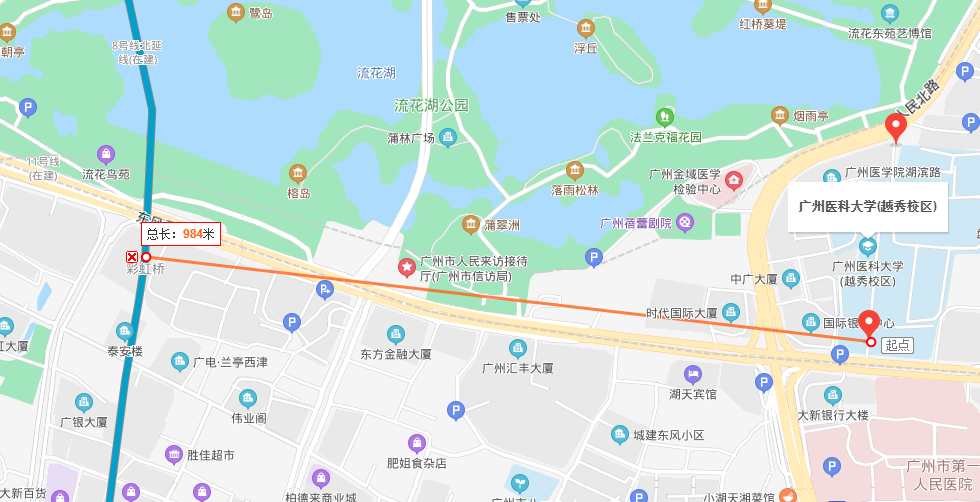Tap the 法兰克福花园 park marker

pos(664,117)
